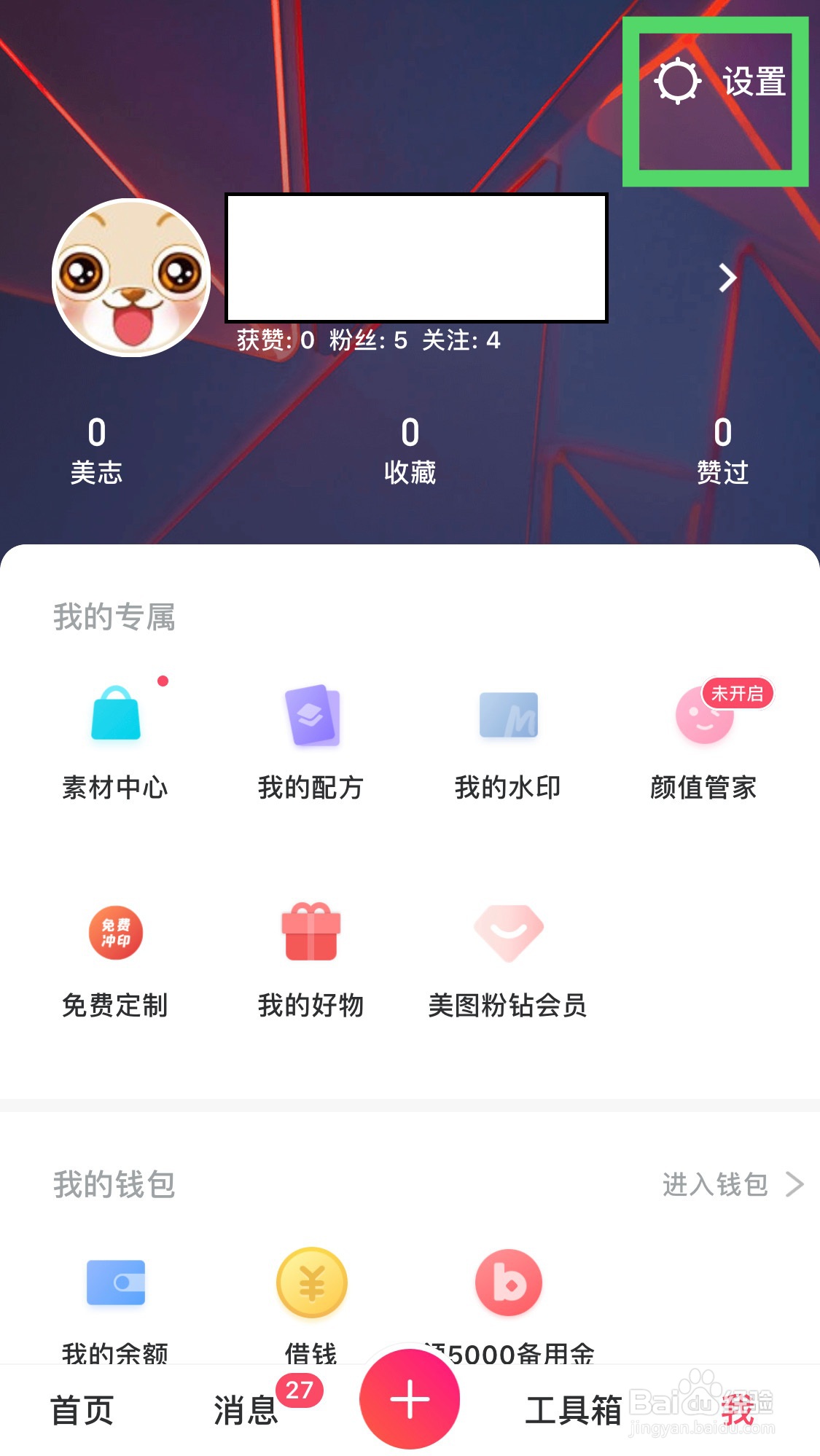The width and height of the screenshot is (820, 1456).
Task: Open the 消息 messages tab
Action: click(246, 1408)
